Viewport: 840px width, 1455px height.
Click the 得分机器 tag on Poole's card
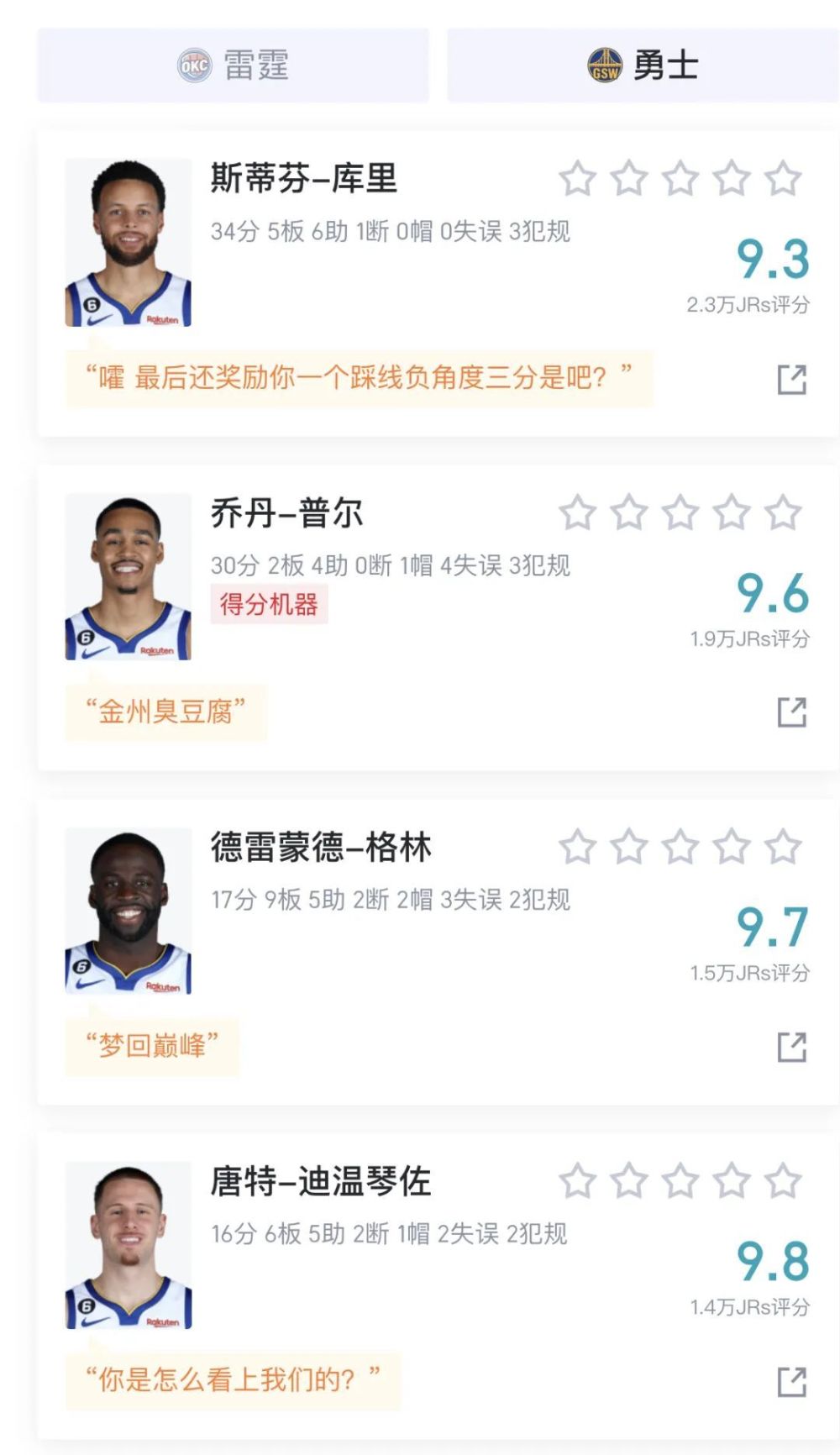pos(271,603)
